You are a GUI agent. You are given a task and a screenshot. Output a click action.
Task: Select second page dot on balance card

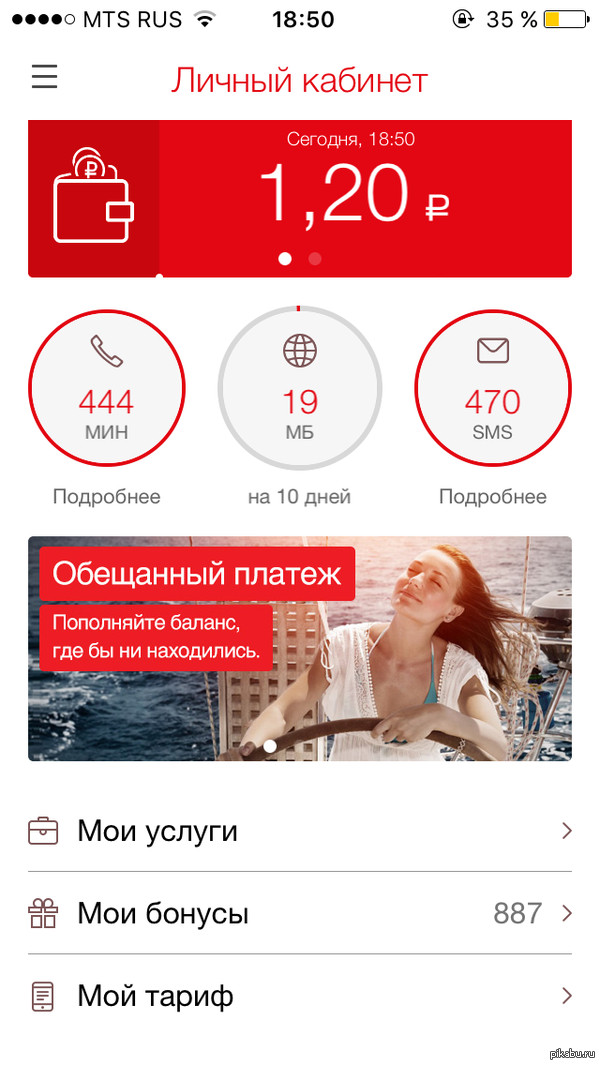click(315, 258)
